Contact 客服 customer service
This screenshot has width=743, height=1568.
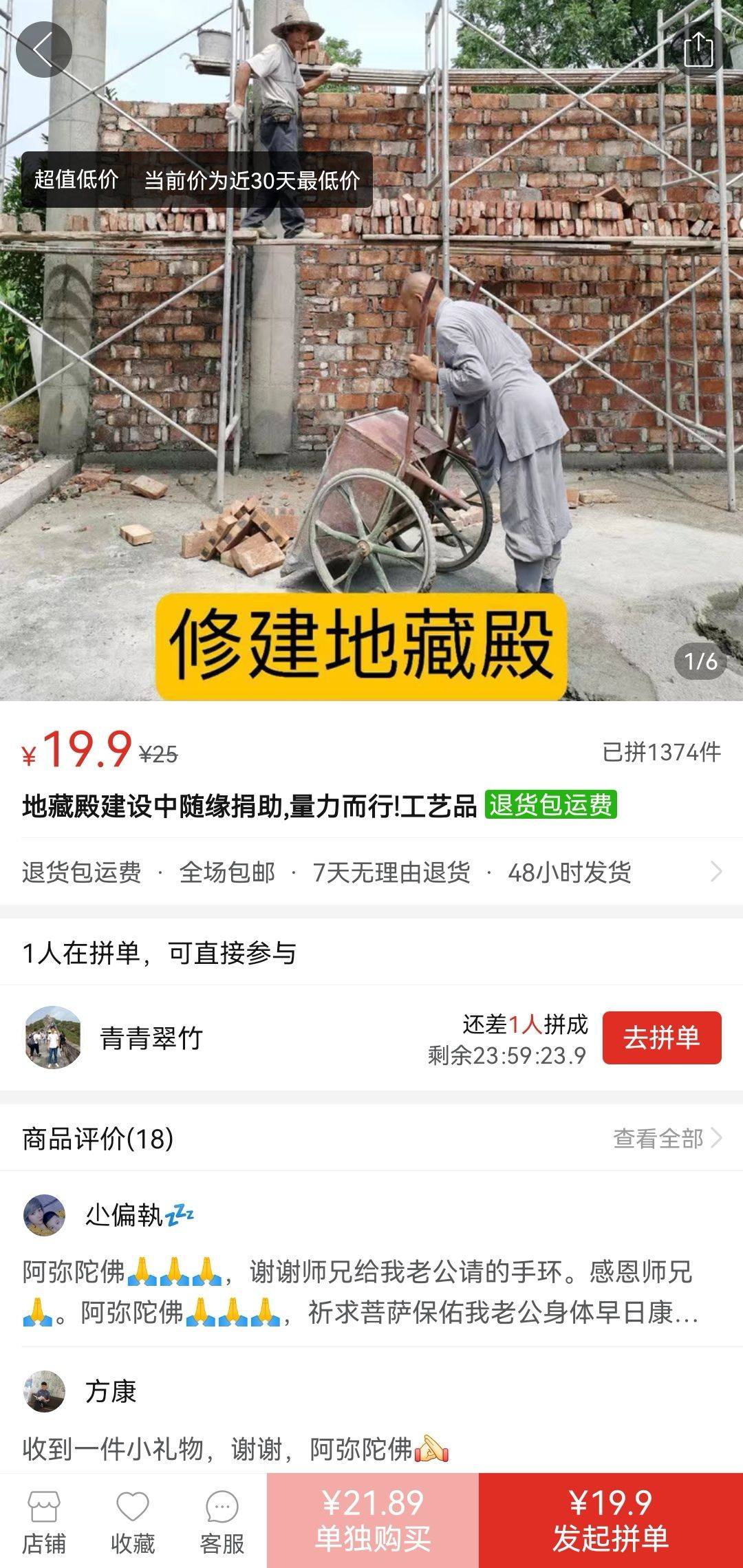pos(222,1522)
